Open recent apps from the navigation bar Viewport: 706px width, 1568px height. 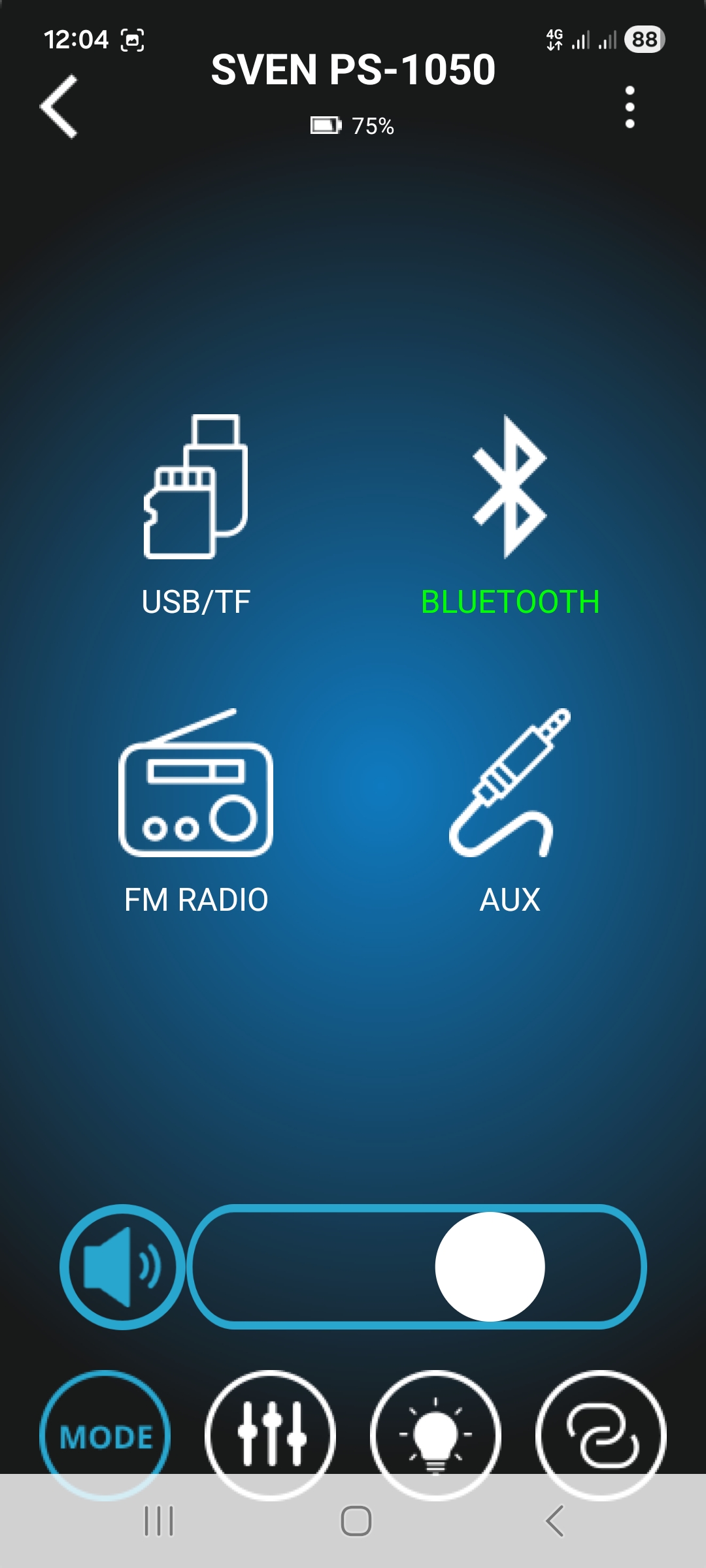pyautogui.click(x=159, y=1521)
